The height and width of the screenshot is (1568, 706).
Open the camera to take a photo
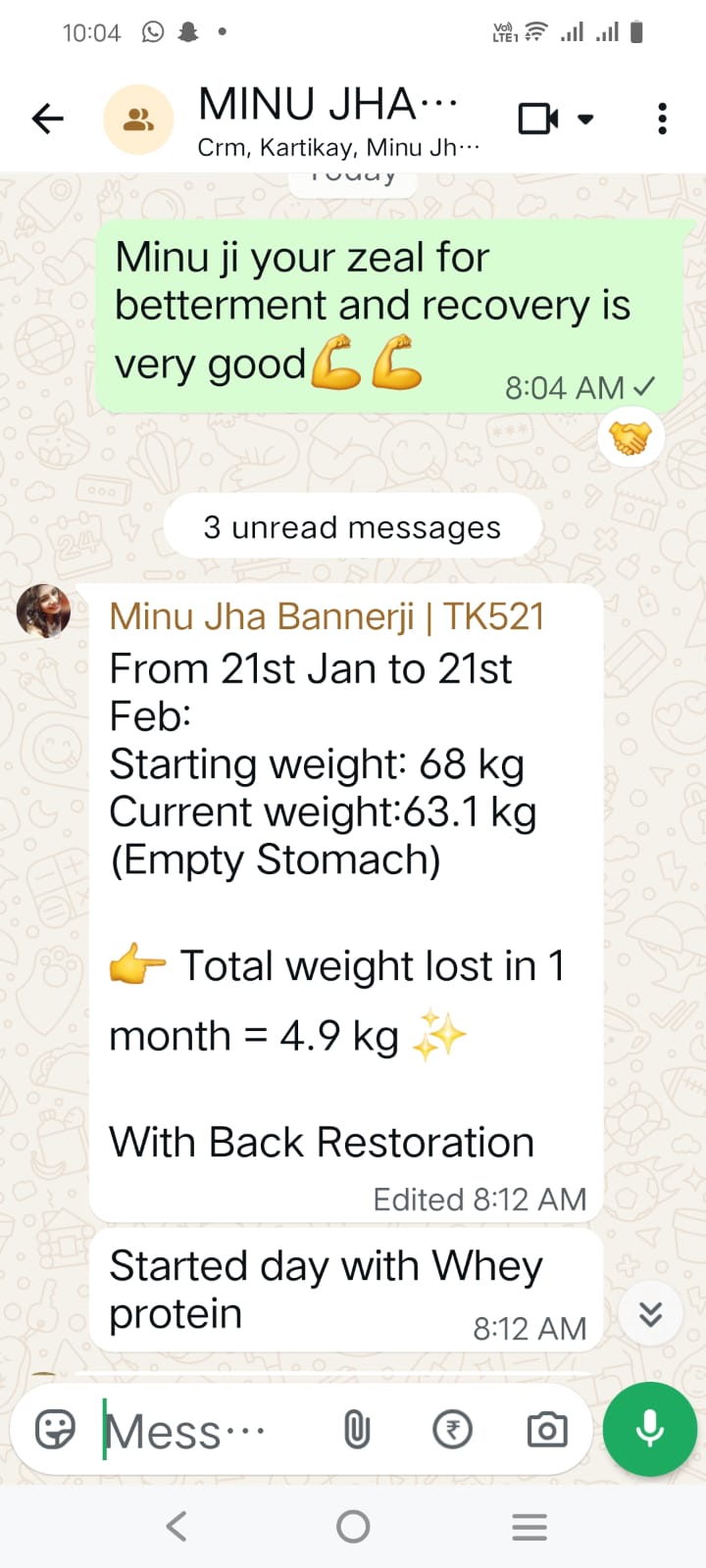[547, 1430]
